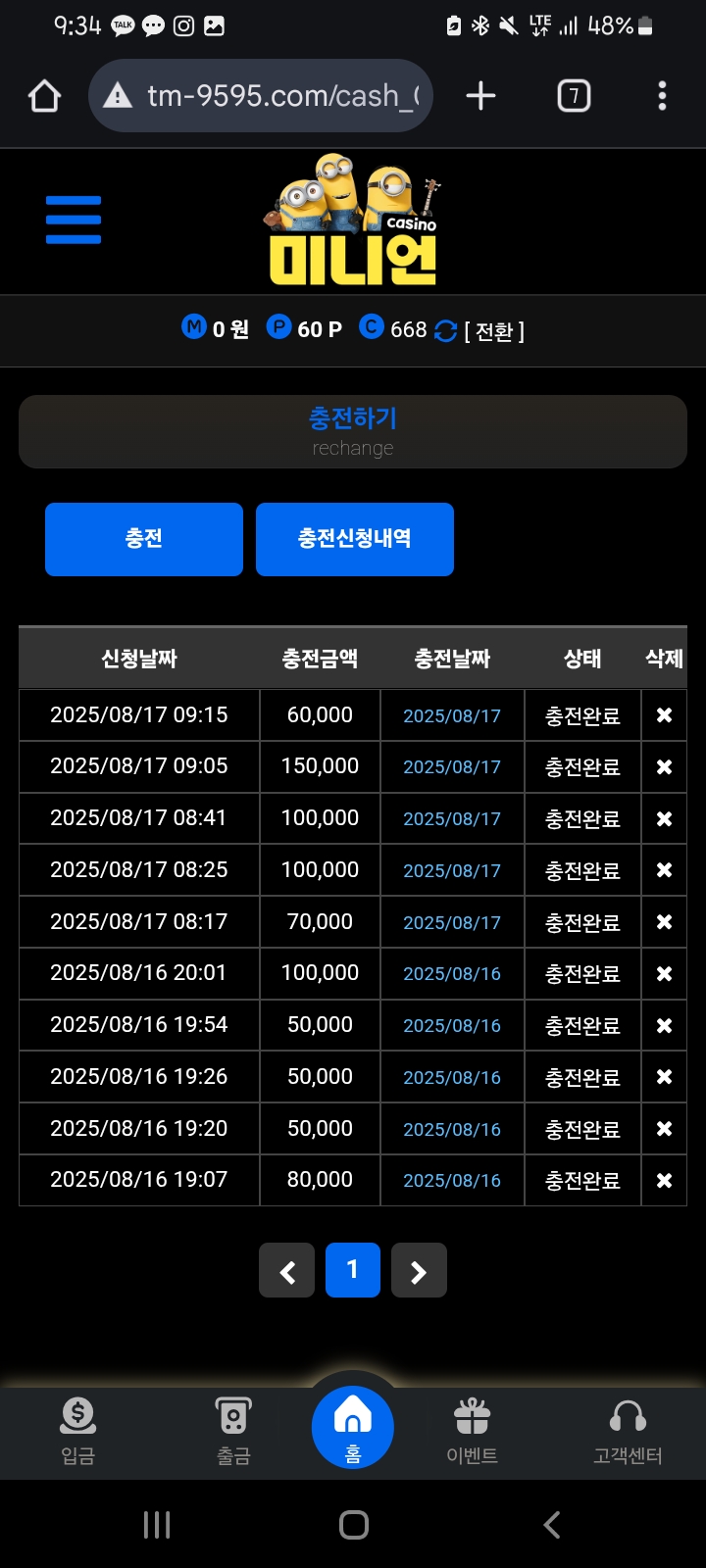Tap the system back button
This screenshot has height=1568, width=706.
coord(552,1525)
